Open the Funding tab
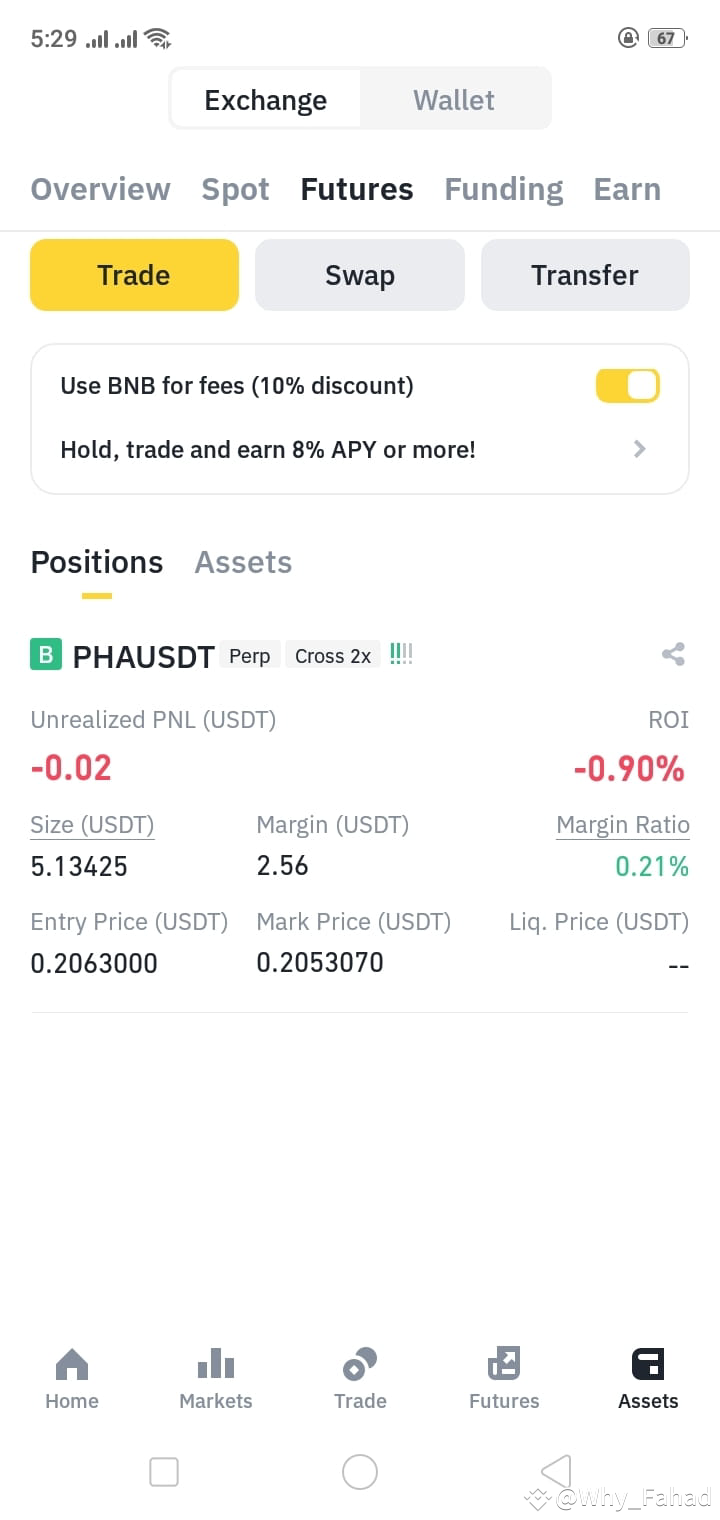 click(503, 189)
